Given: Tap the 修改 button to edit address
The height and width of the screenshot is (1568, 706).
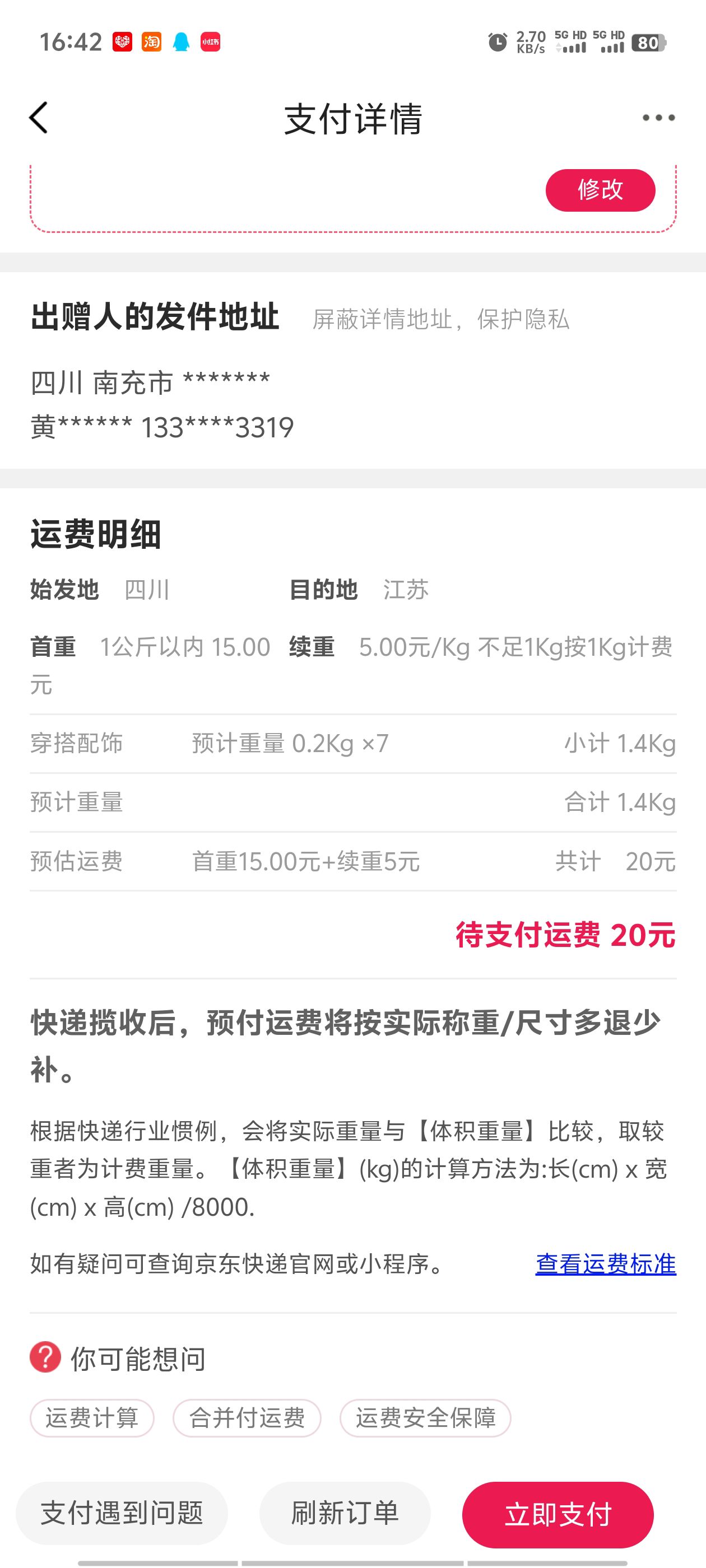Looking at the screenshot, I should 600,190.
